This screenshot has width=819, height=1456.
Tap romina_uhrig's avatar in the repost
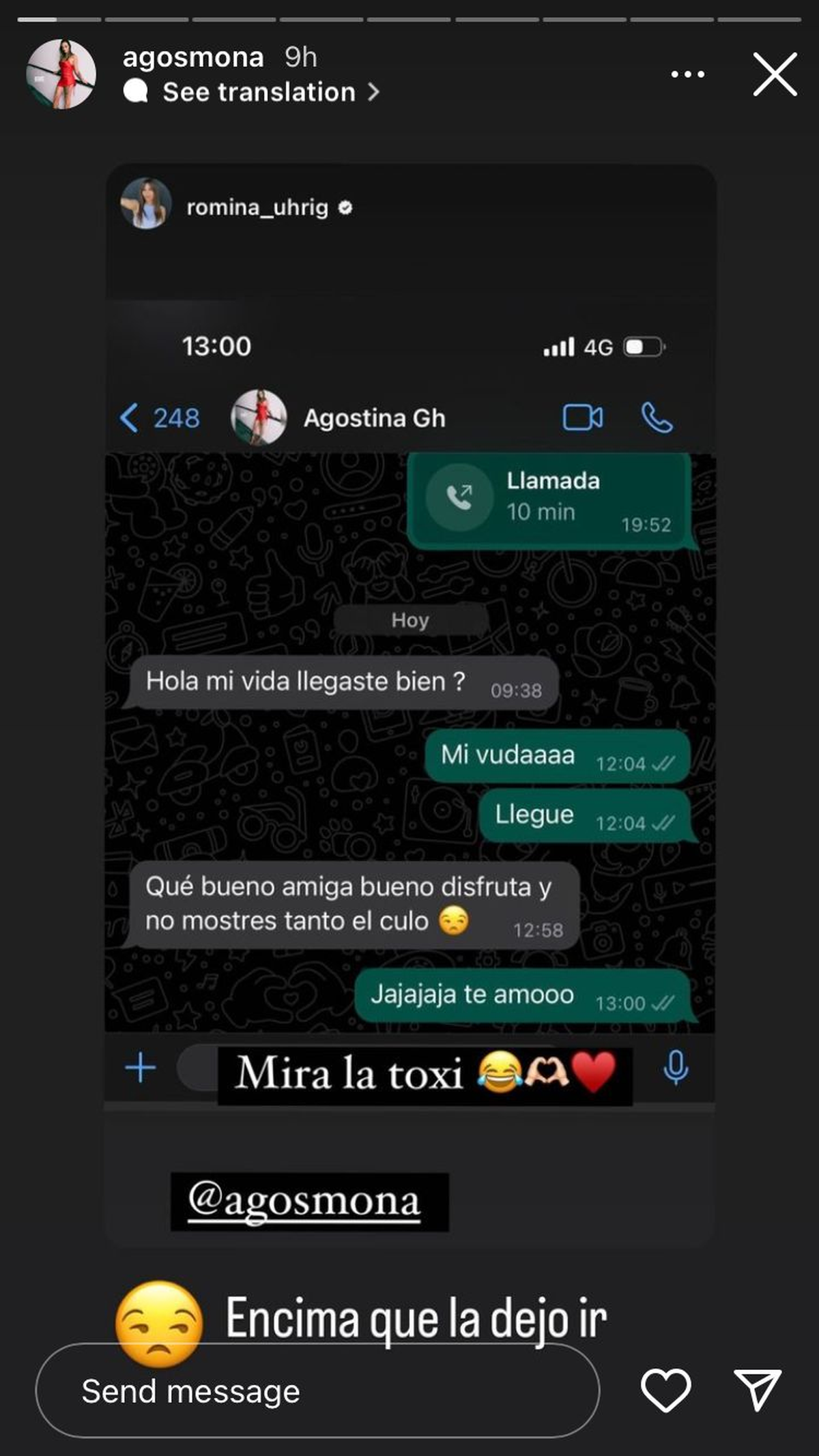[149, 204]
